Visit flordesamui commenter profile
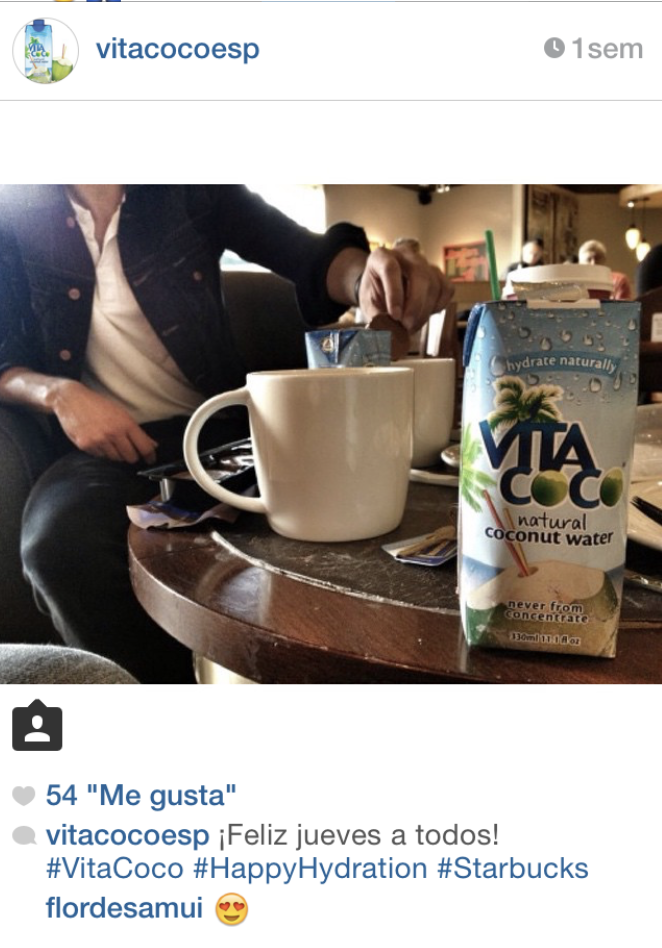Viewport: 662px width, 948px height. click(124, 909)
